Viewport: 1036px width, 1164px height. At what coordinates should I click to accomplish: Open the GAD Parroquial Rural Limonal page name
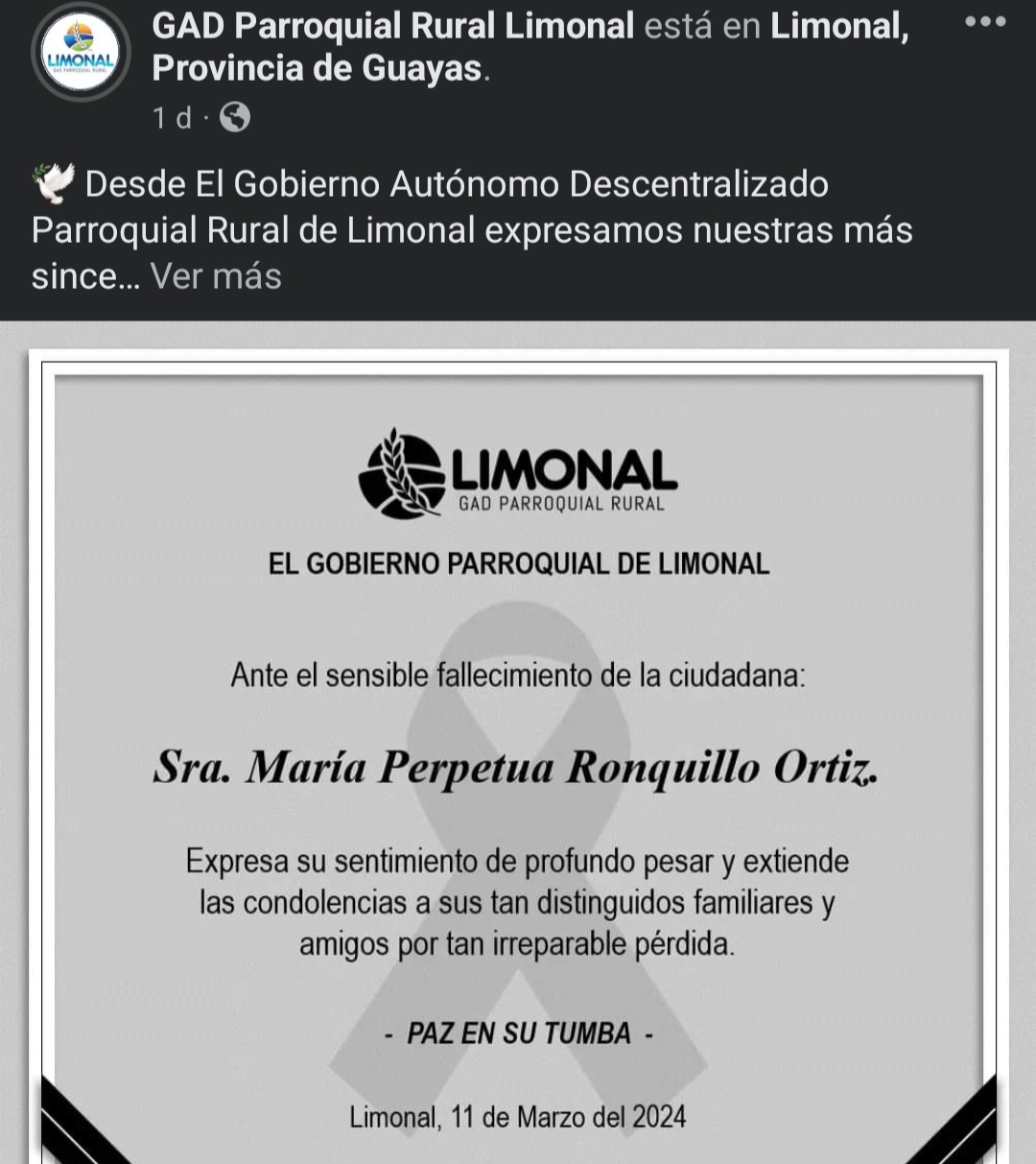392,26
